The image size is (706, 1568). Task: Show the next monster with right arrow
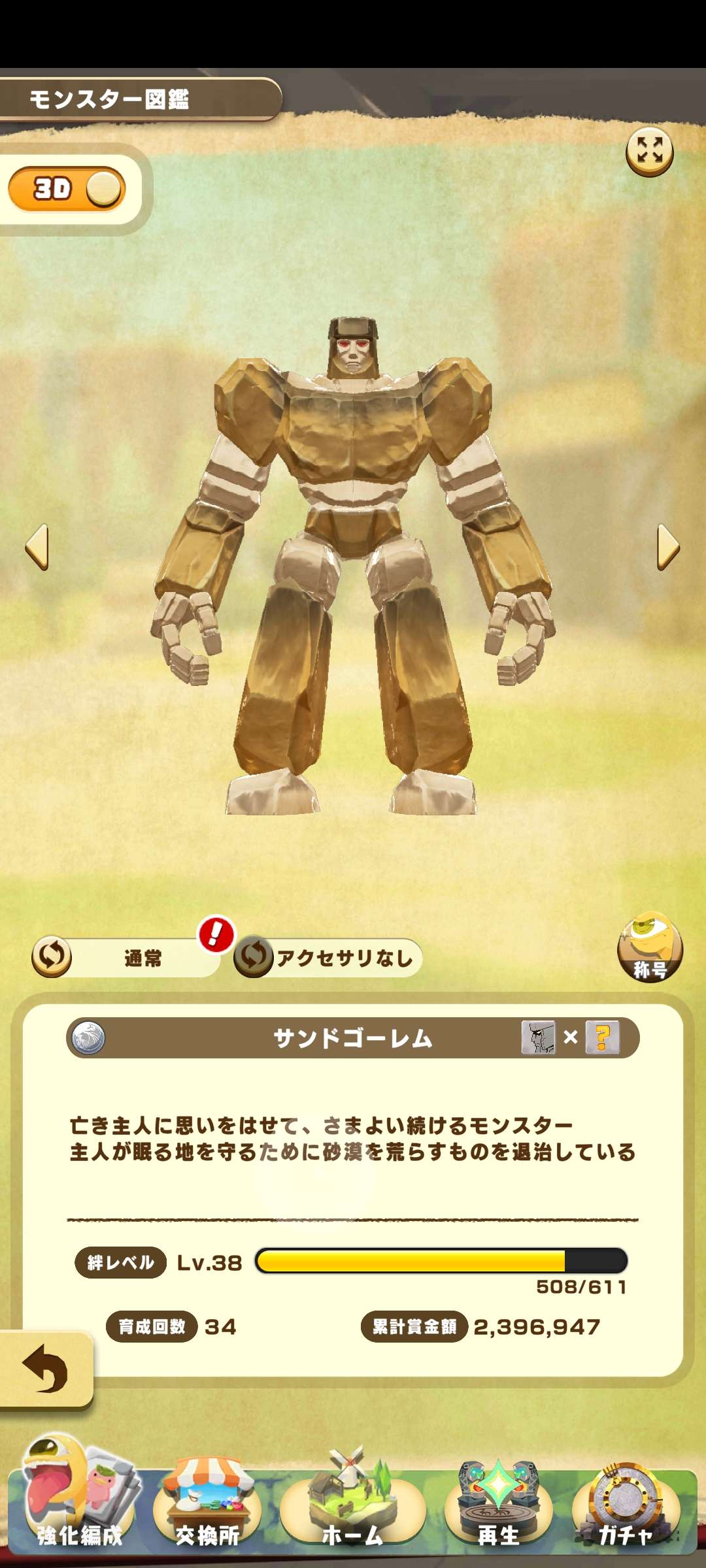[x=667, y=547]
